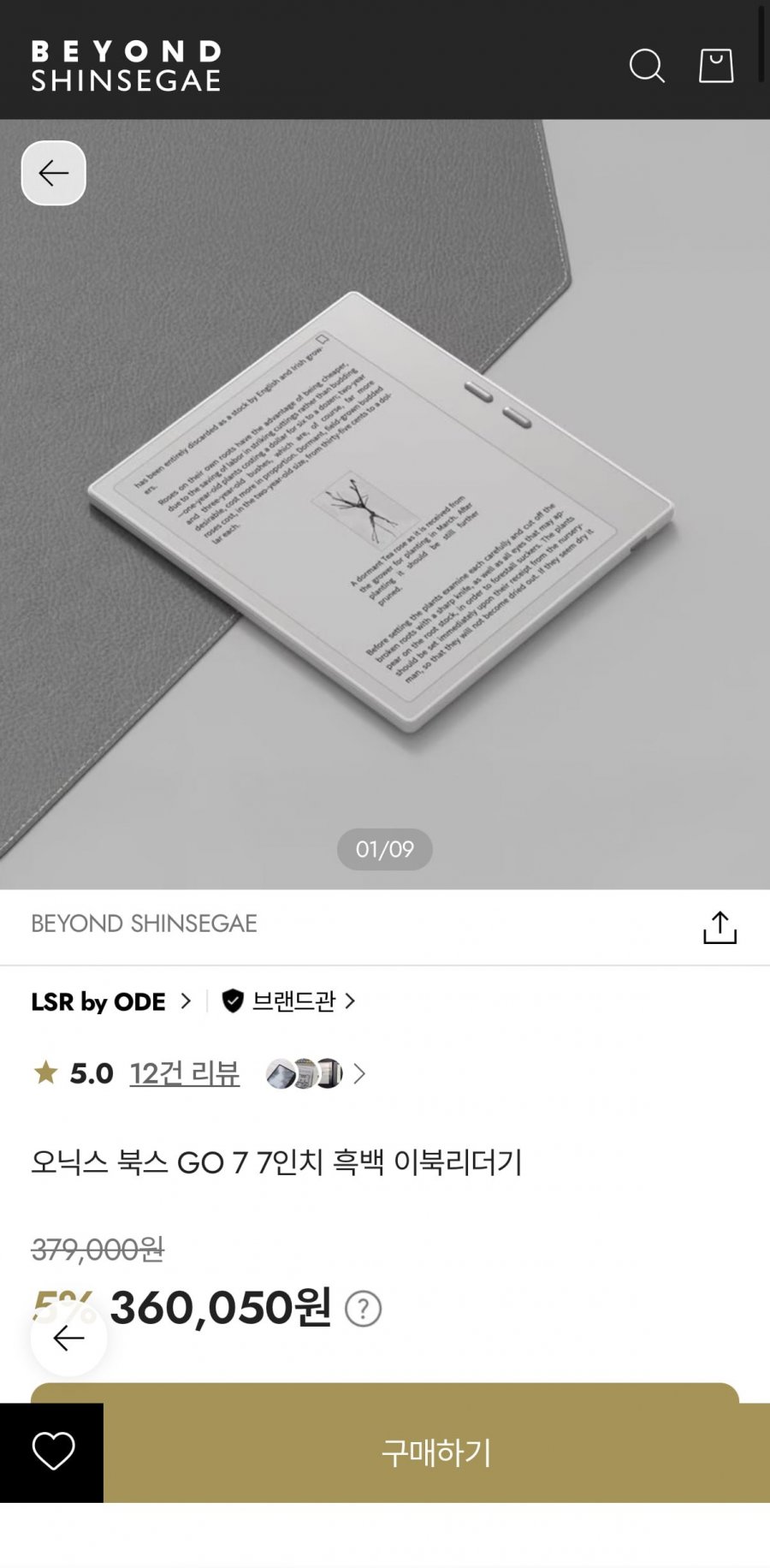Screen dimensions: 770x1568
Task: Share this product
Action: (x=720, y=927)
